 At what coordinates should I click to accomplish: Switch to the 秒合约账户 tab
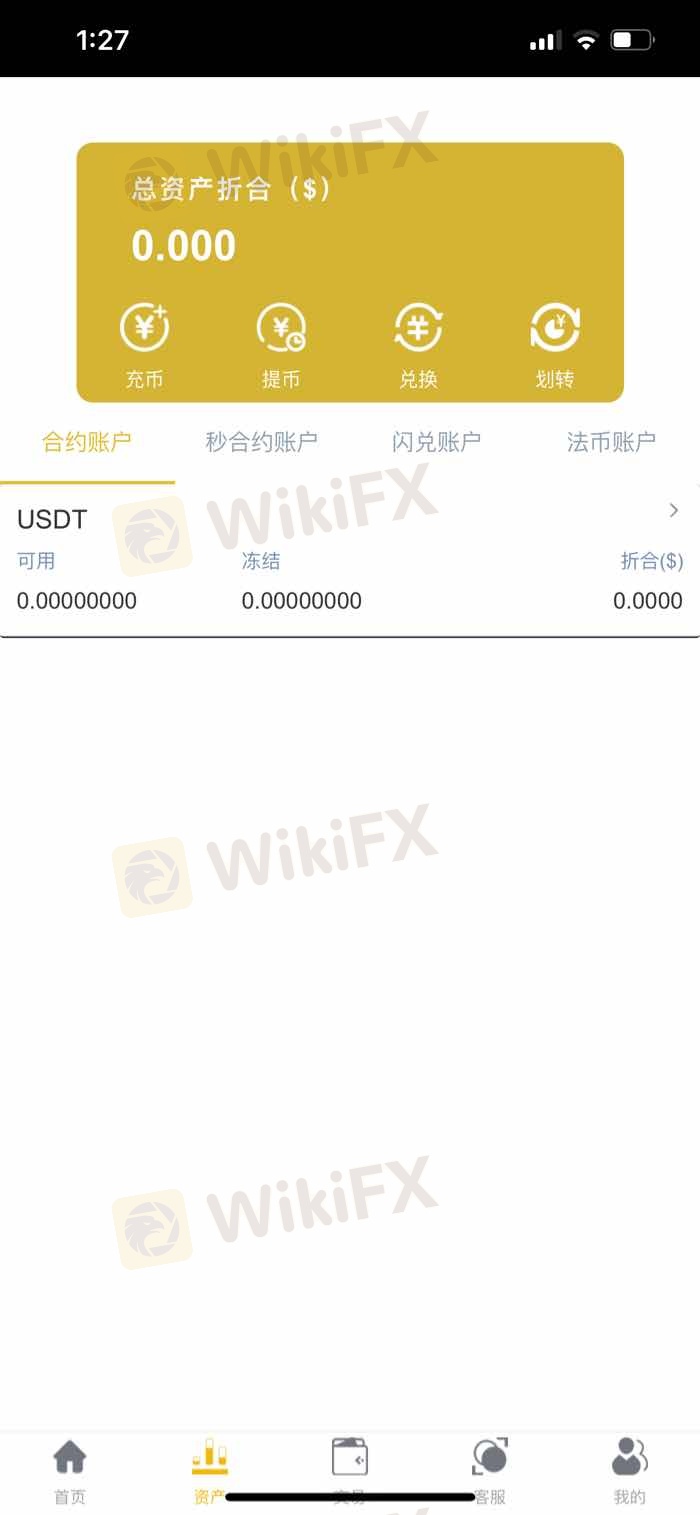[261, 442]
